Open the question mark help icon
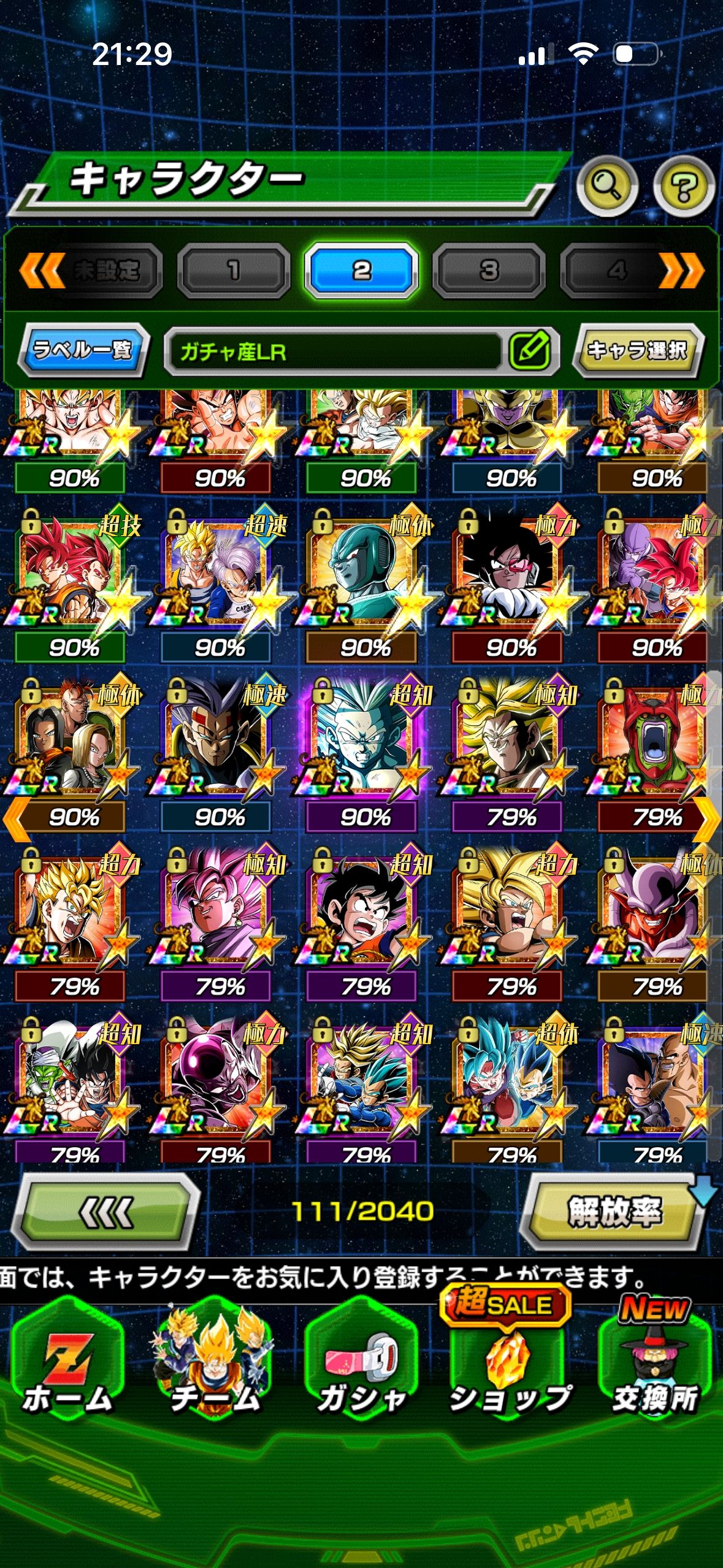723x1568 pixels. 683,186
